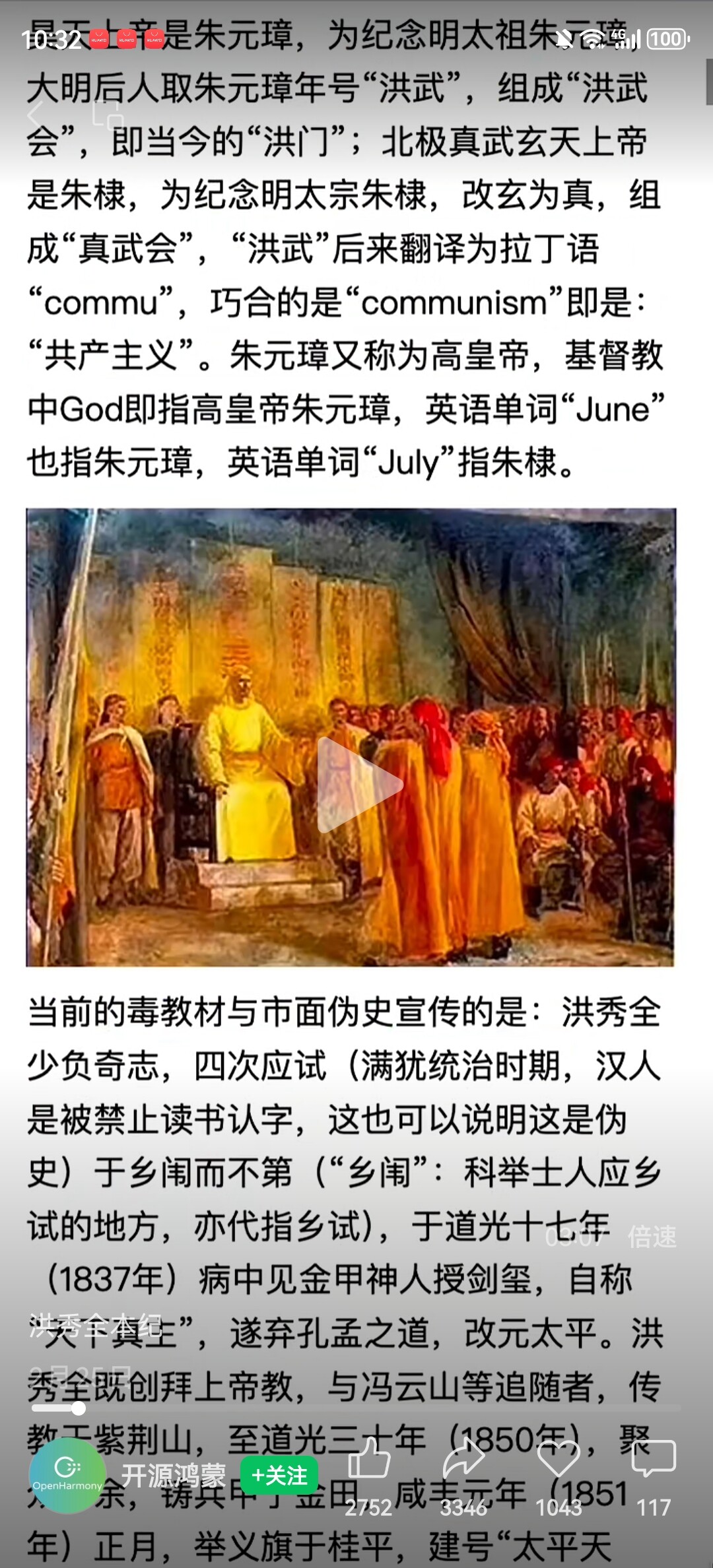713x1568 pixels.
Task: Share this video with the arrow icon
Action: click(463, 1459)
